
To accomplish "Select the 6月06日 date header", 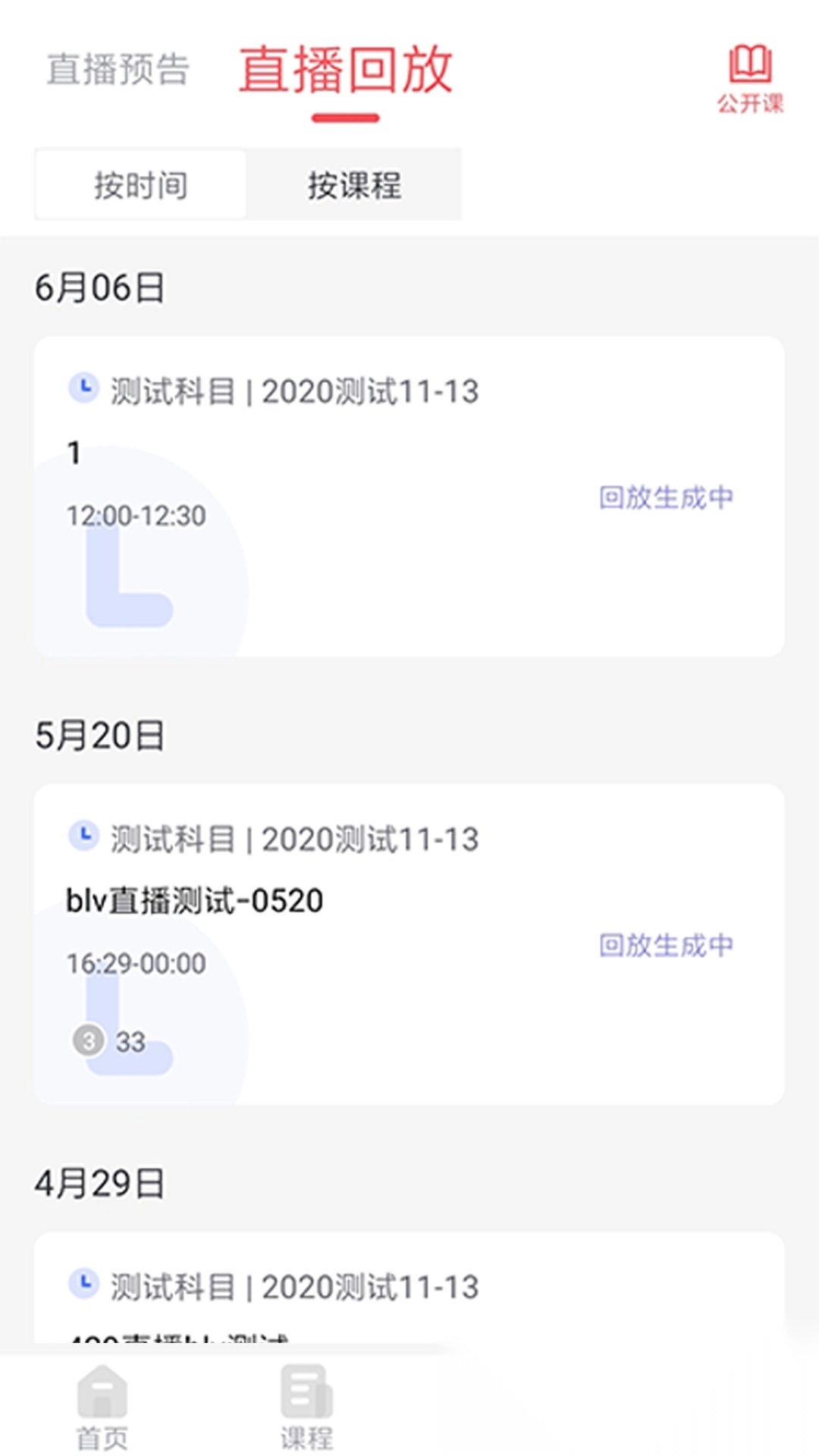I will coord(102,288).
